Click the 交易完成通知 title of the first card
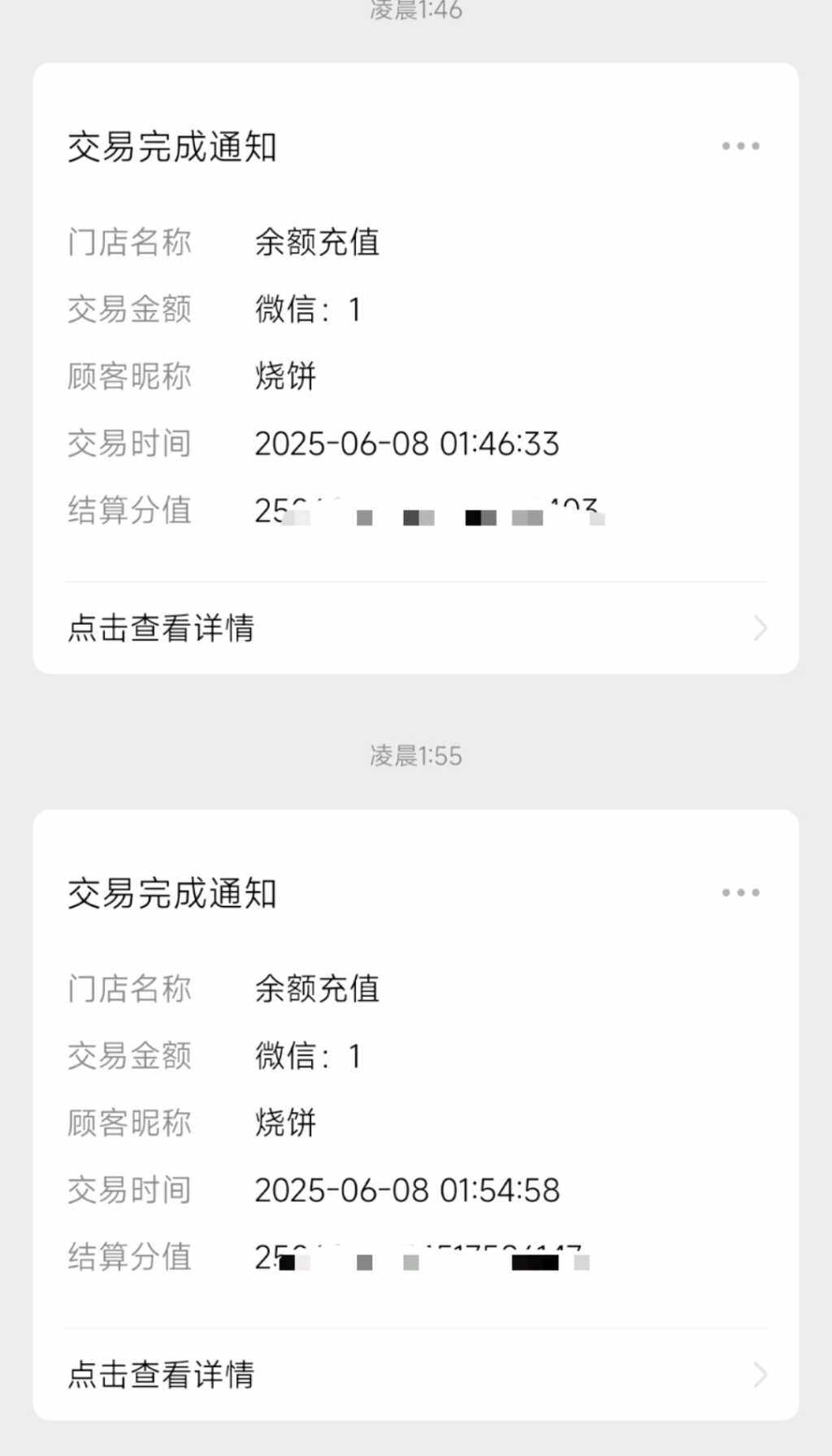The height and width of the screenshot is (1456, 832). 173,148
